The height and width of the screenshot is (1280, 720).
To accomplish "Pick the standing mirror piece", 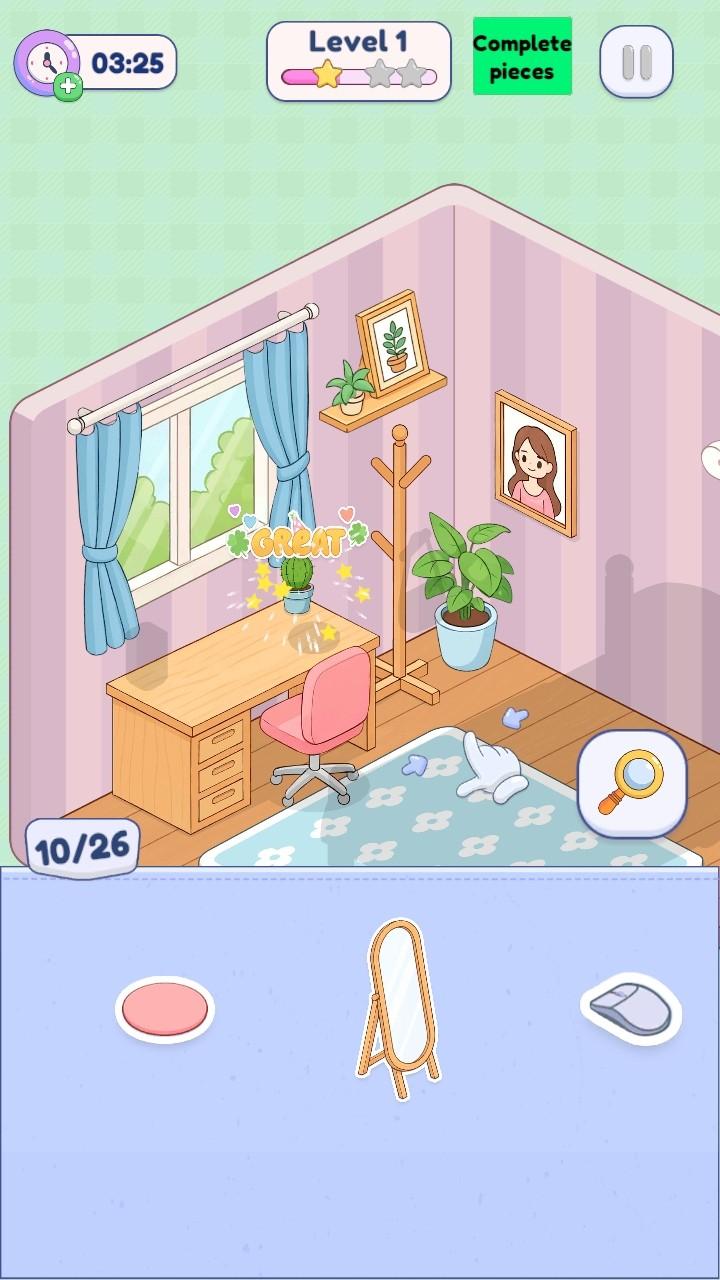I will point(398,1008).
